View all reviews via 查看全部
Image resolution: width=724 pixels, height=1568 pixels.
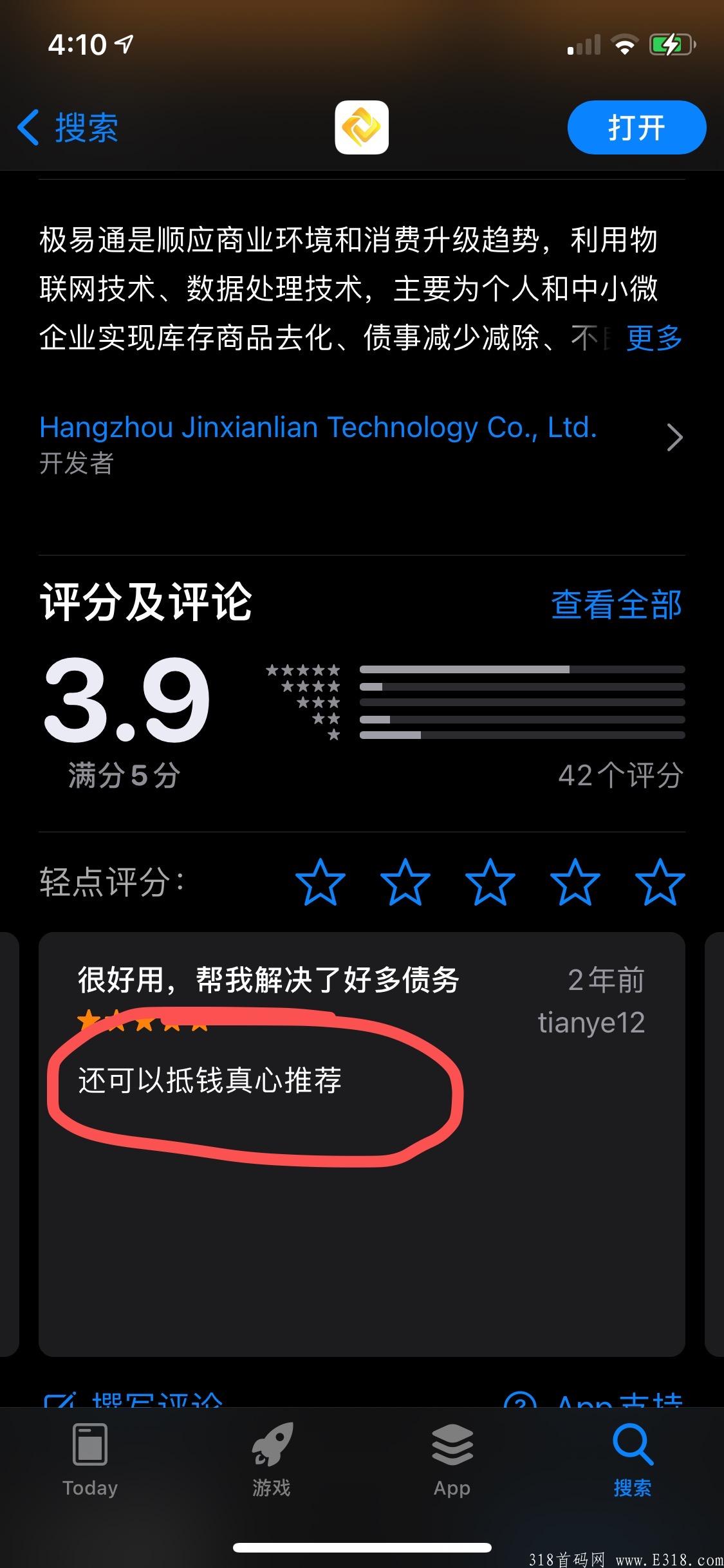coord(617,604)
